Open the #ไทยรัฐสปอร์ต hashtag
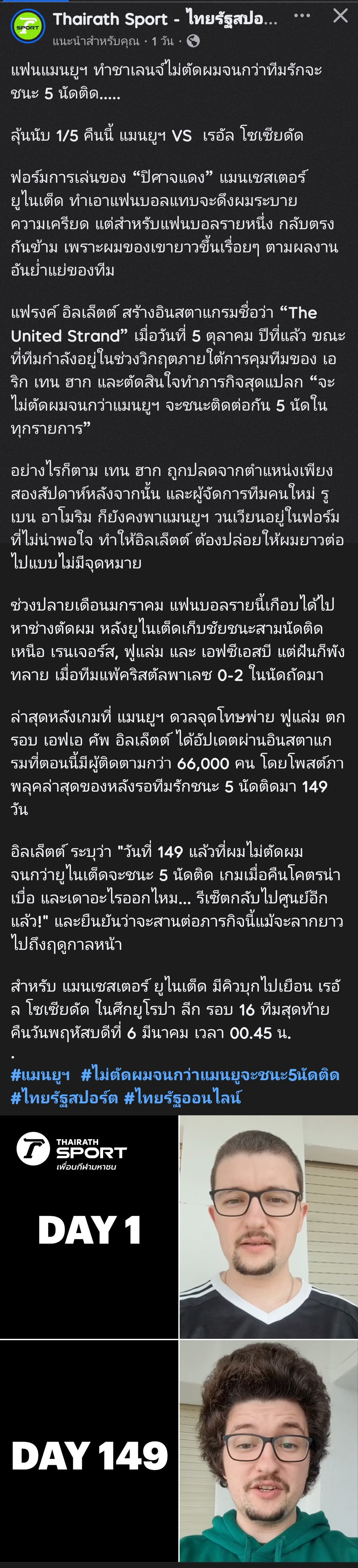Screen dimensions: 358x1568 tap(64, 1097)
